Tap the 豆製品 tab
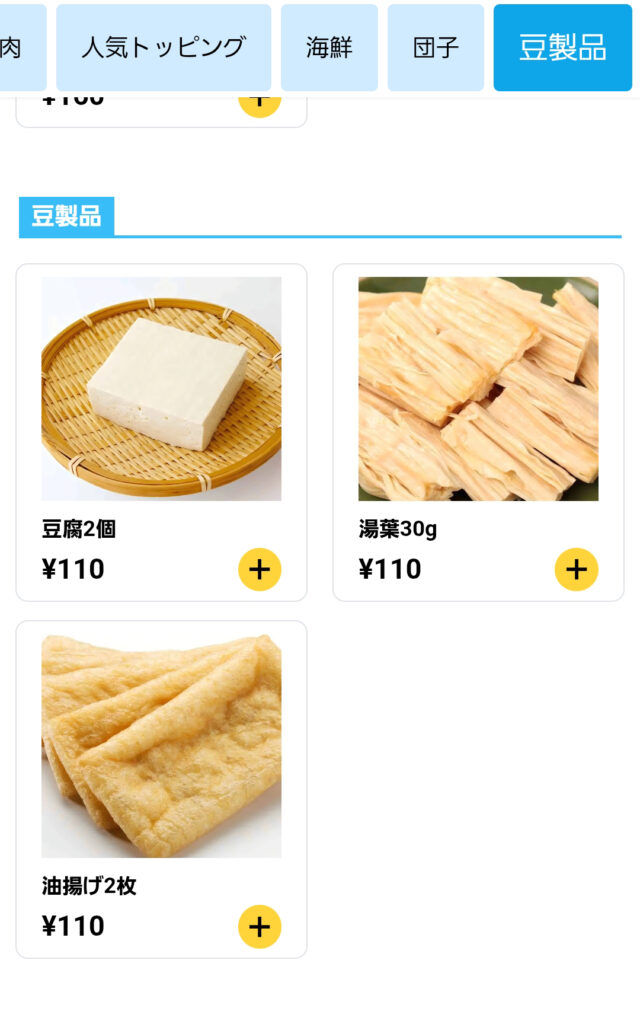This screenshot has height=1024, width=640. [x=562, y=47]
